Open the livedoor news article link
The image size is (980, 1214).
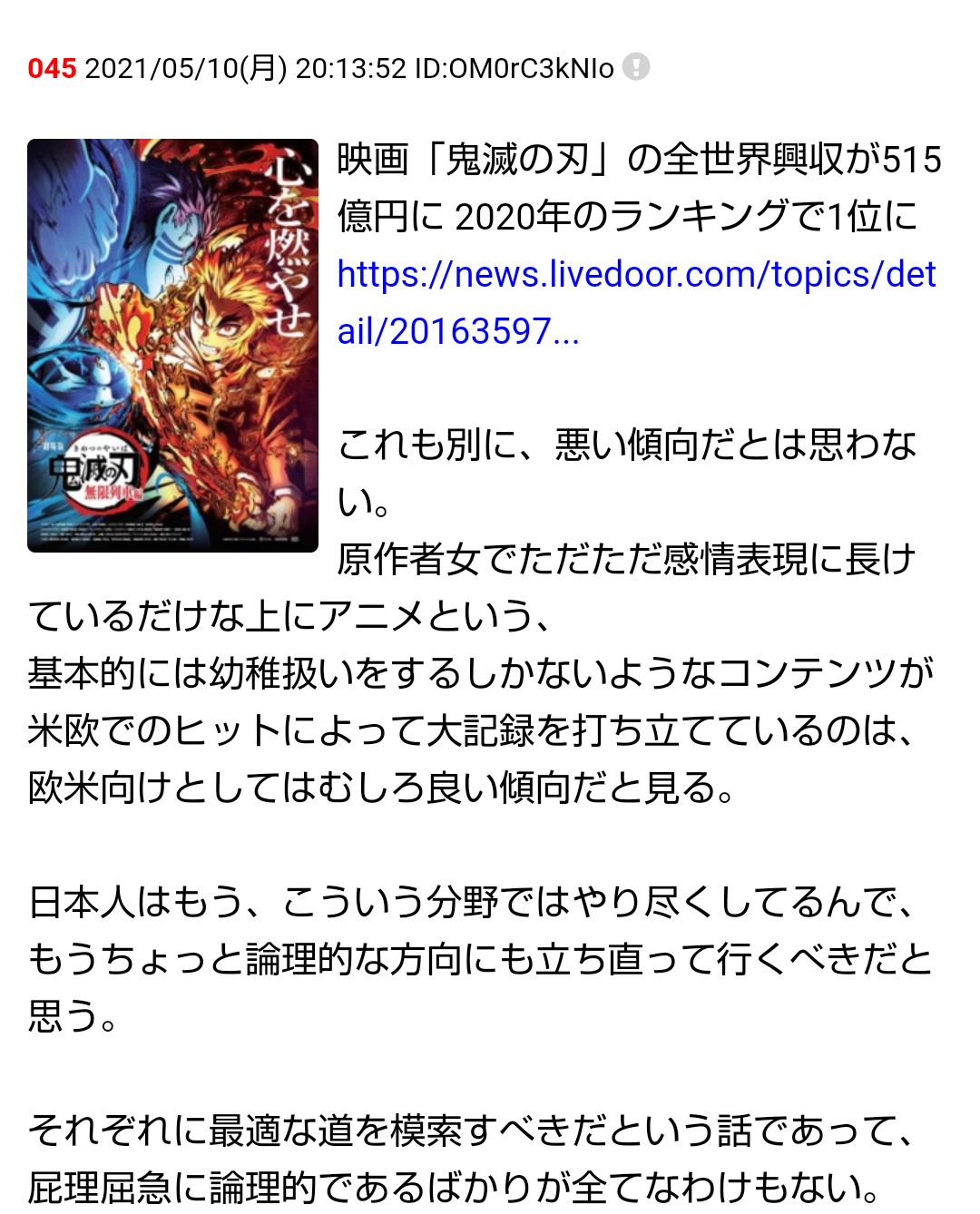tap(635, 275)
